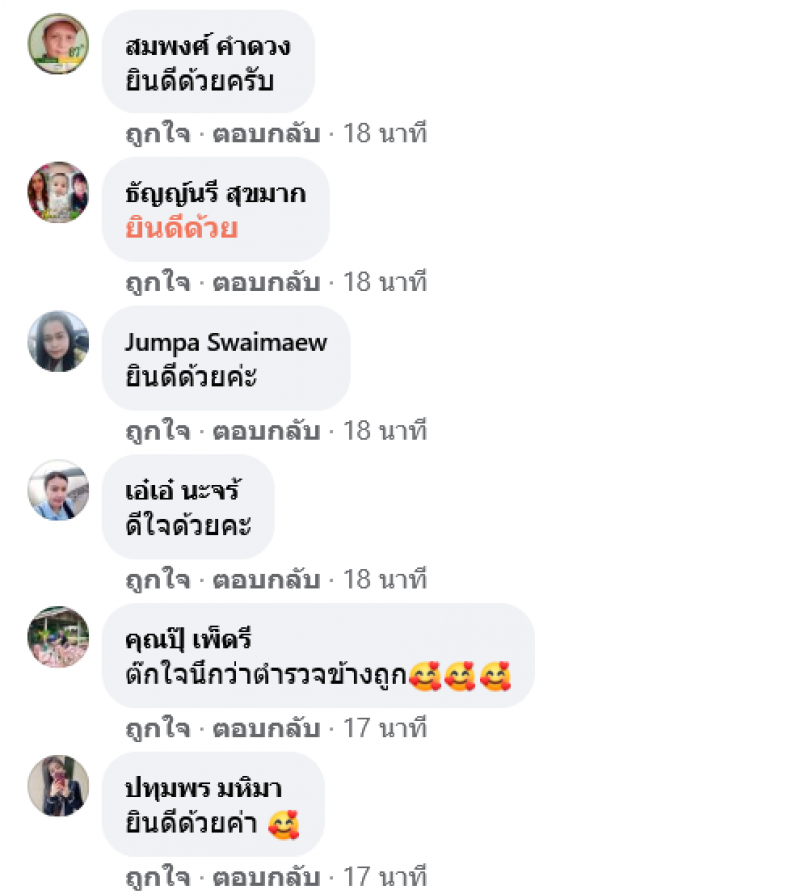
Task: Open สมพงศ์ คำดวง's profile picture
Action: tap(58, 44)
